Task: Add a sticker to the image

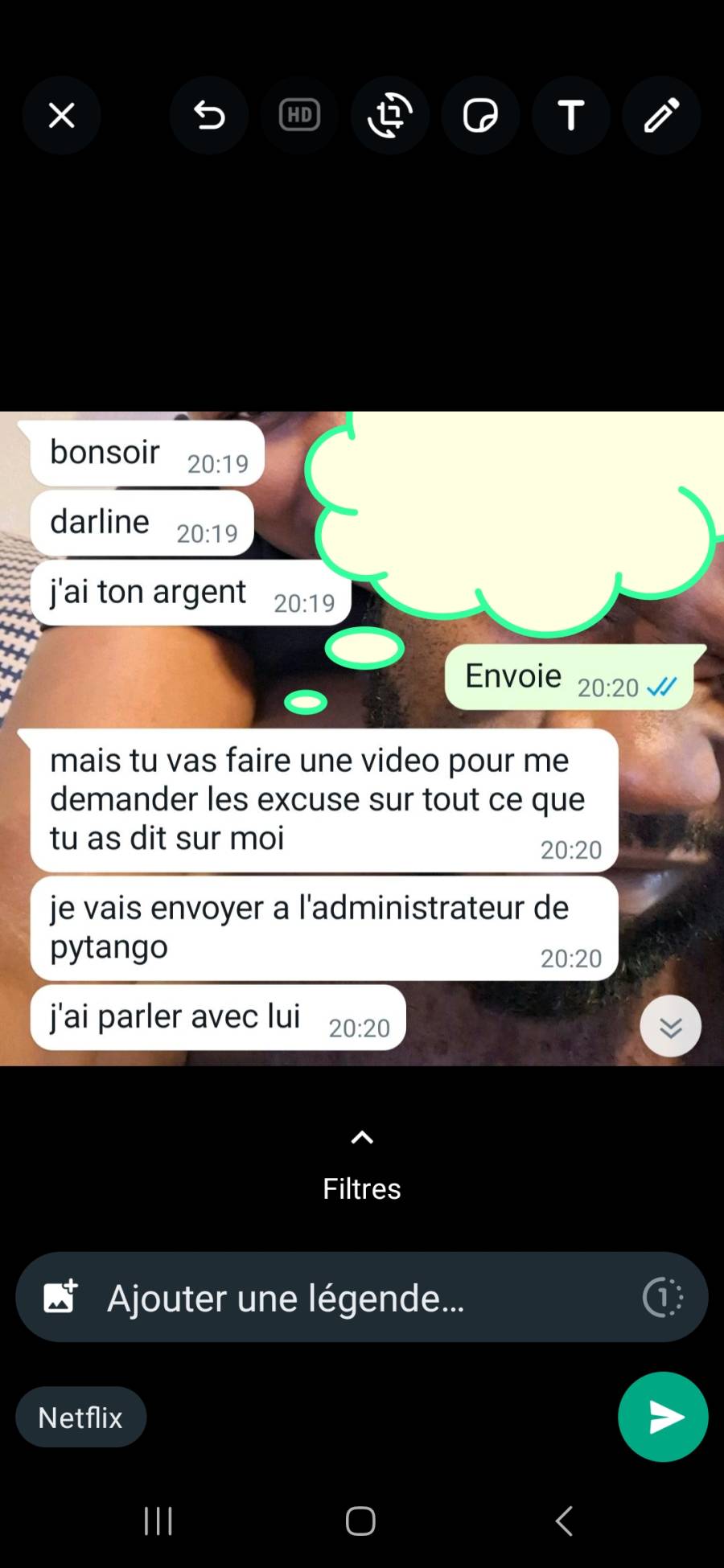Action: [480, 116]
